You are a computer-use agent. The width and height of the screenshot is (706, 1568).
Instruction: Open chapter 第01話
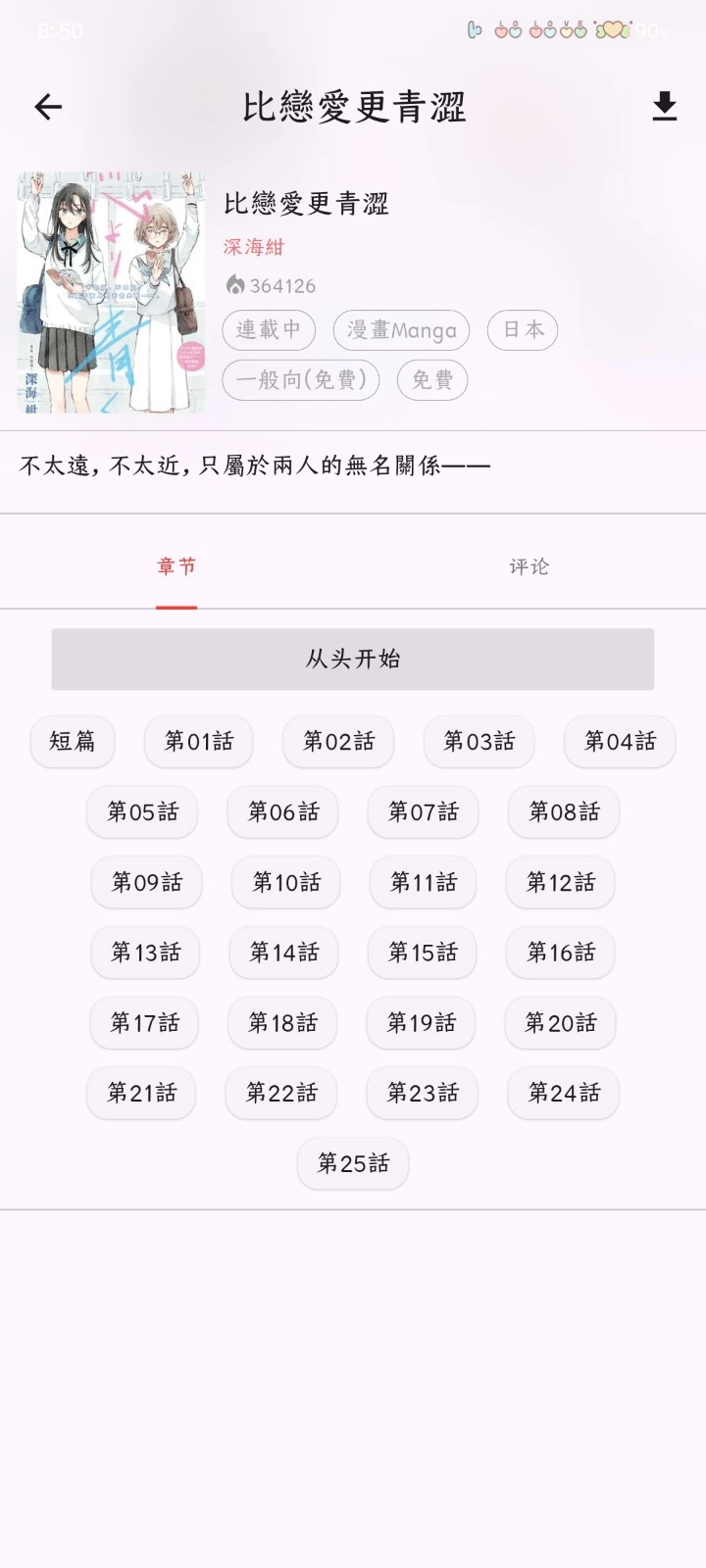(198, 741)
